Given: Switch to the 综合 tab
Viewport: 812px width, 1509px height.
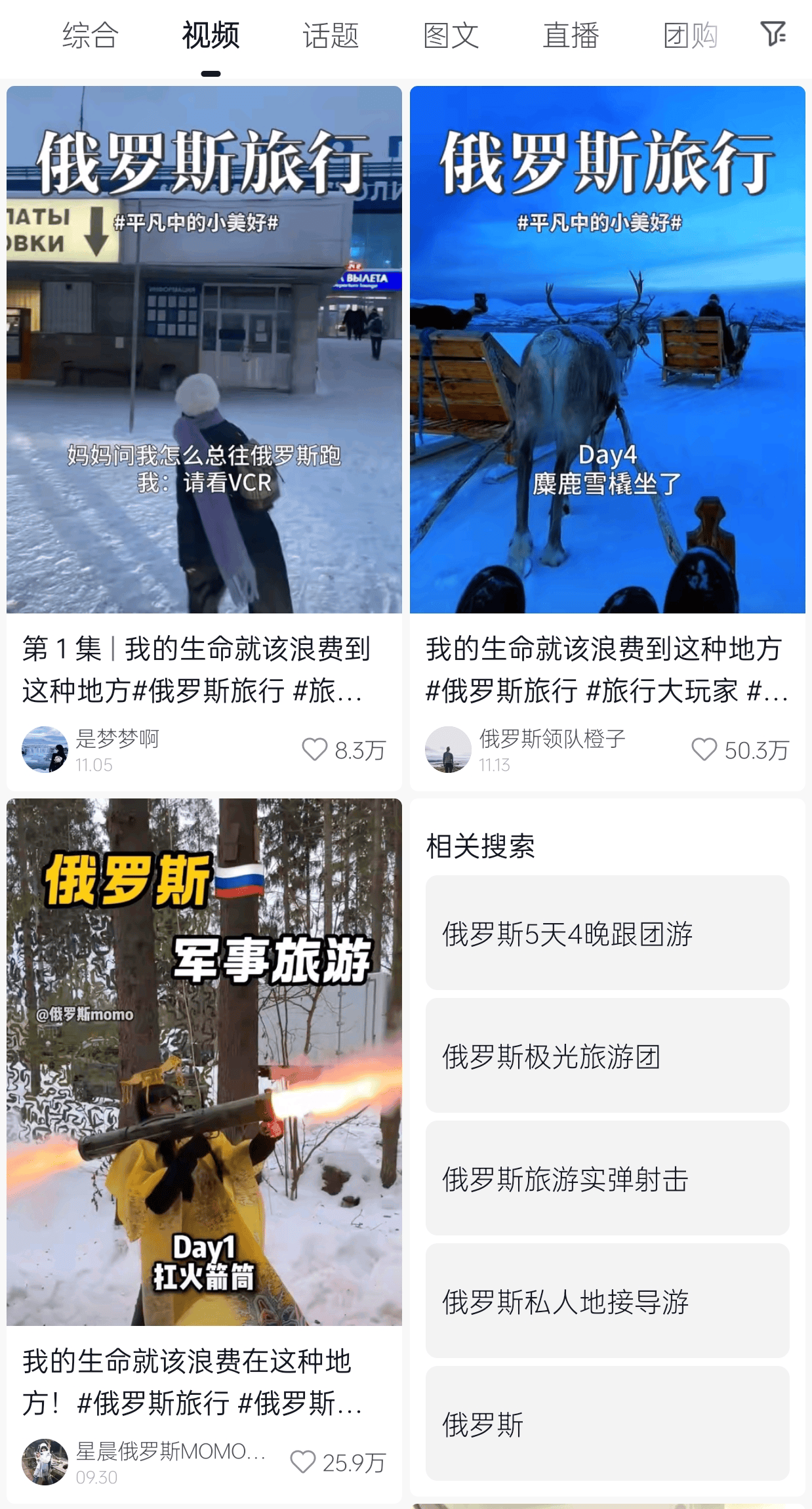Looking at the screenshot, I should [x=91, y=35].
